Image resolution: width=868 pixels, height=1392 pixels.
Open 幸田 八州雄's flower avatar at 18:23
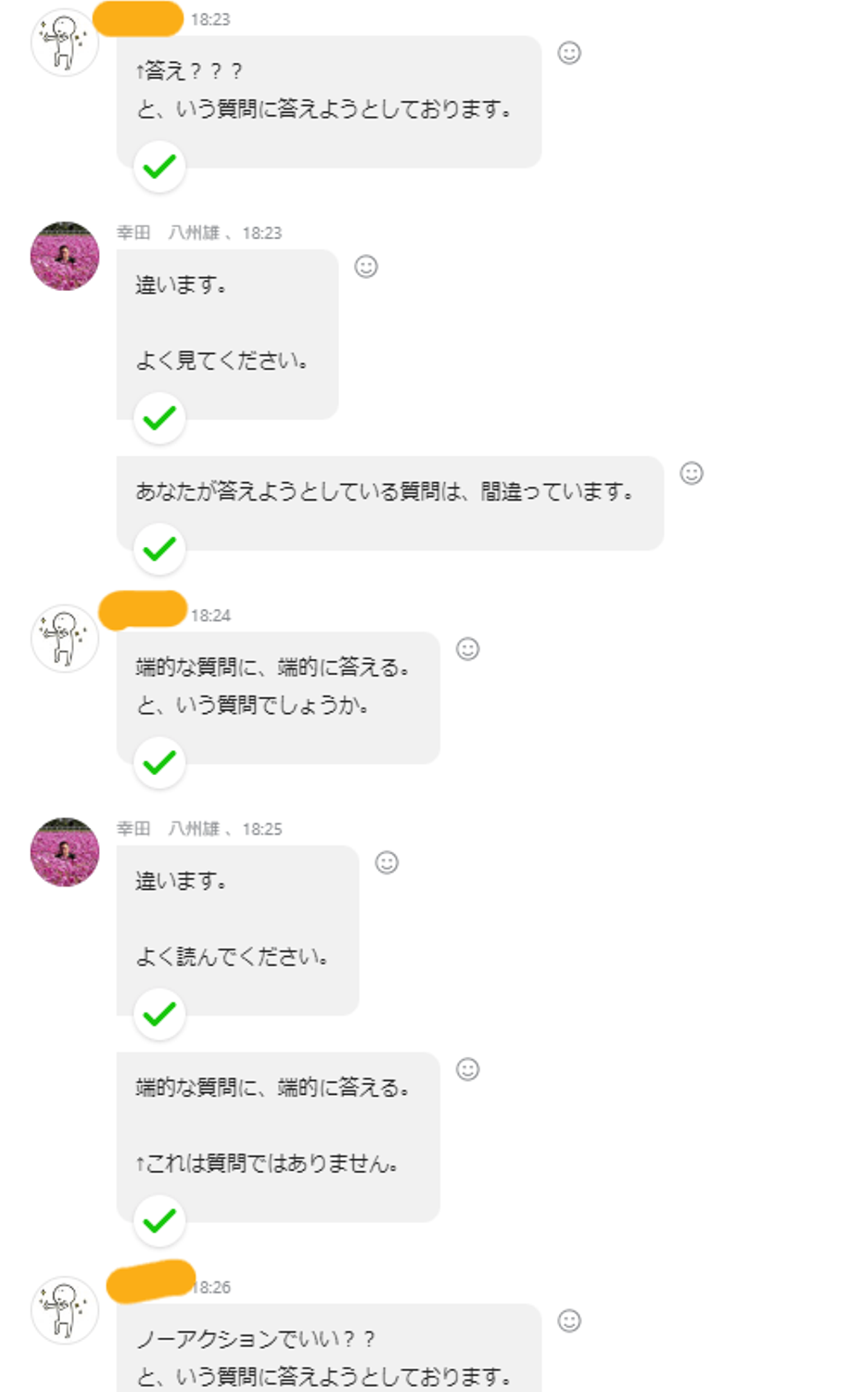pyautogui.click(x=64, y=256)
